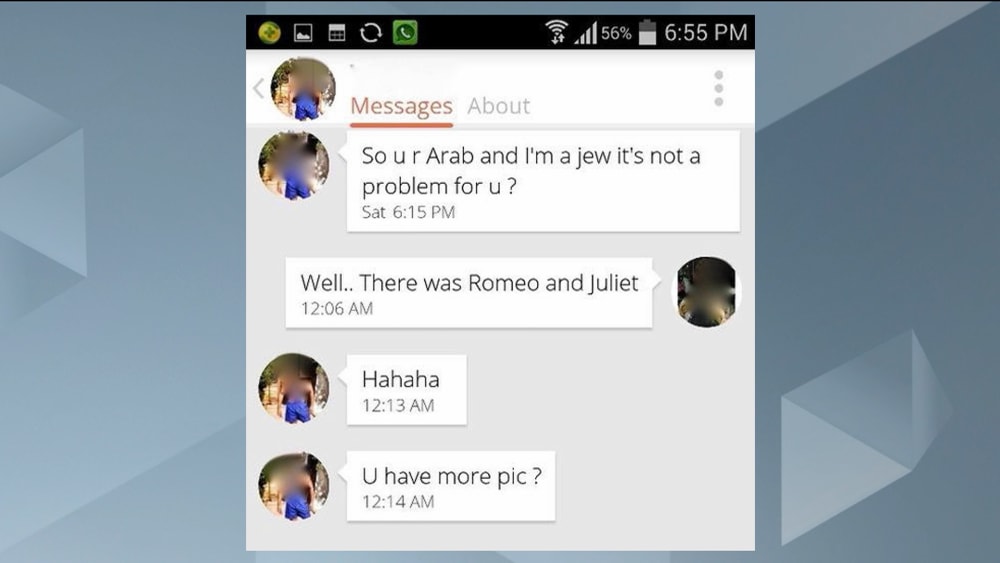Image resolution: width=1000 pixels, height=563 pixels.
Task: View sender's avatar beside the Hahaha message
Action: coord(293,388)
